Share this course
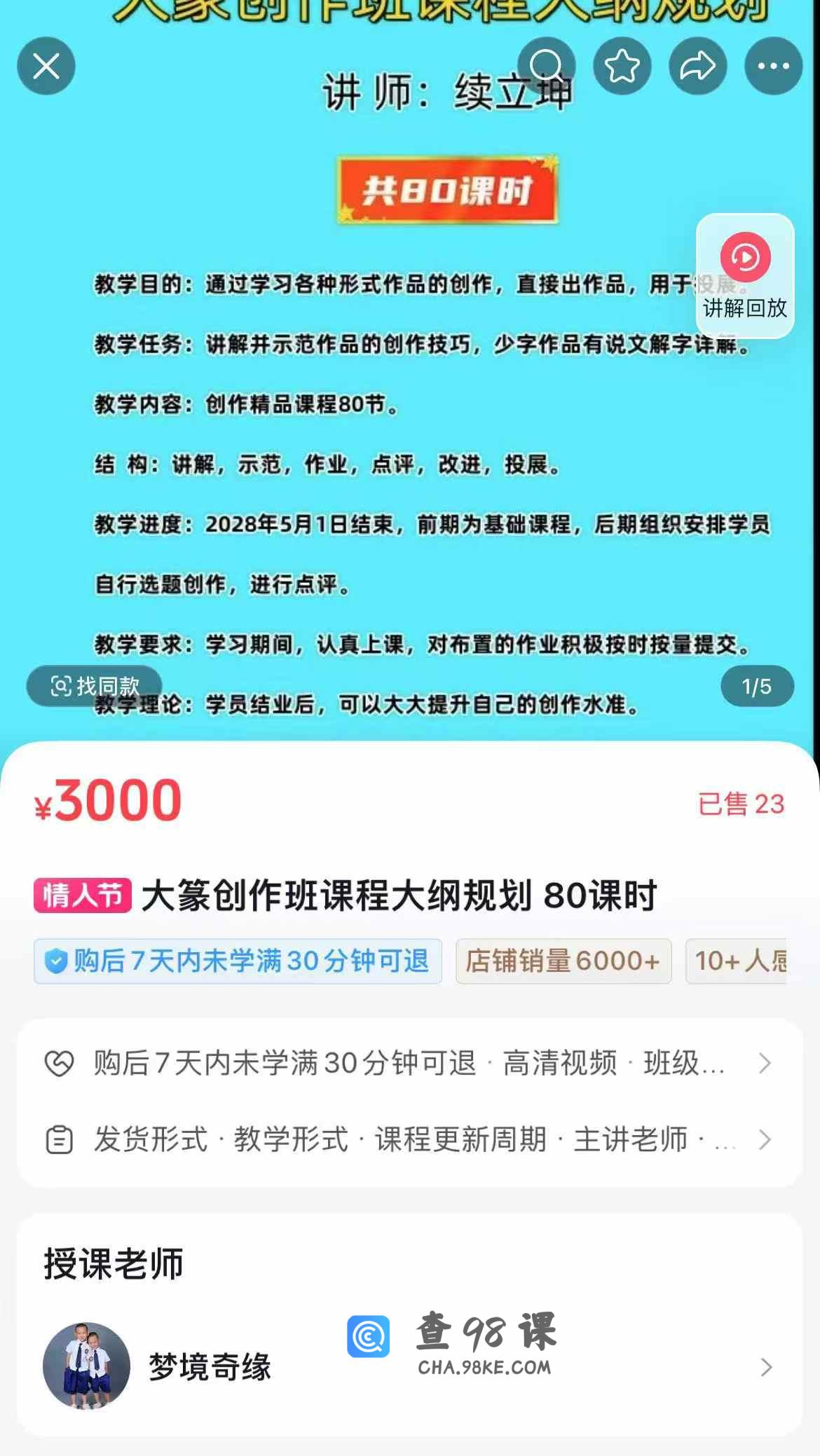The height and width of the screenshot is (1456, 820). click(x=697, y=66)
